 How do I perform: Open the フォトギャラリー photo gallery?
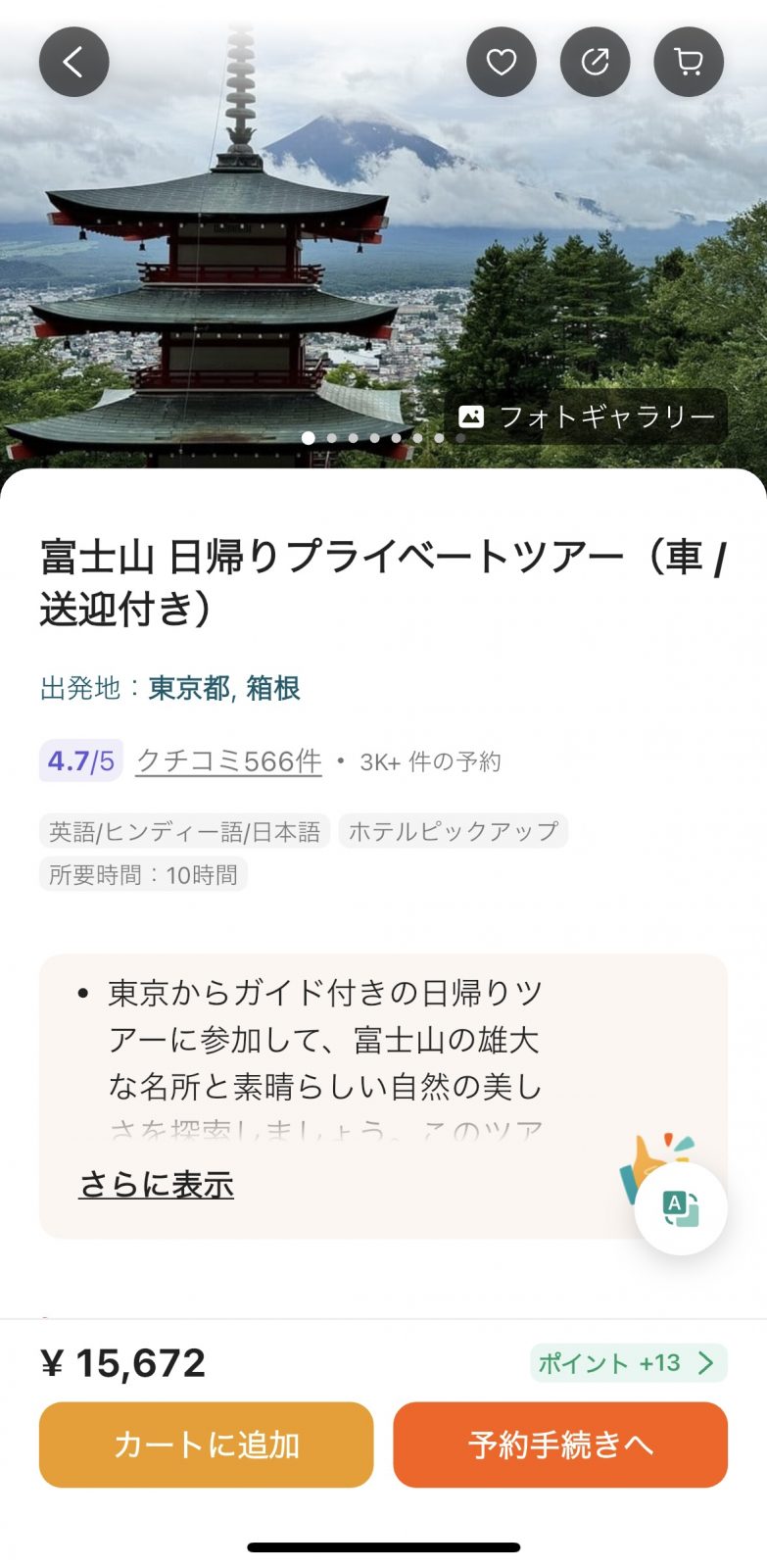(587, 416)
